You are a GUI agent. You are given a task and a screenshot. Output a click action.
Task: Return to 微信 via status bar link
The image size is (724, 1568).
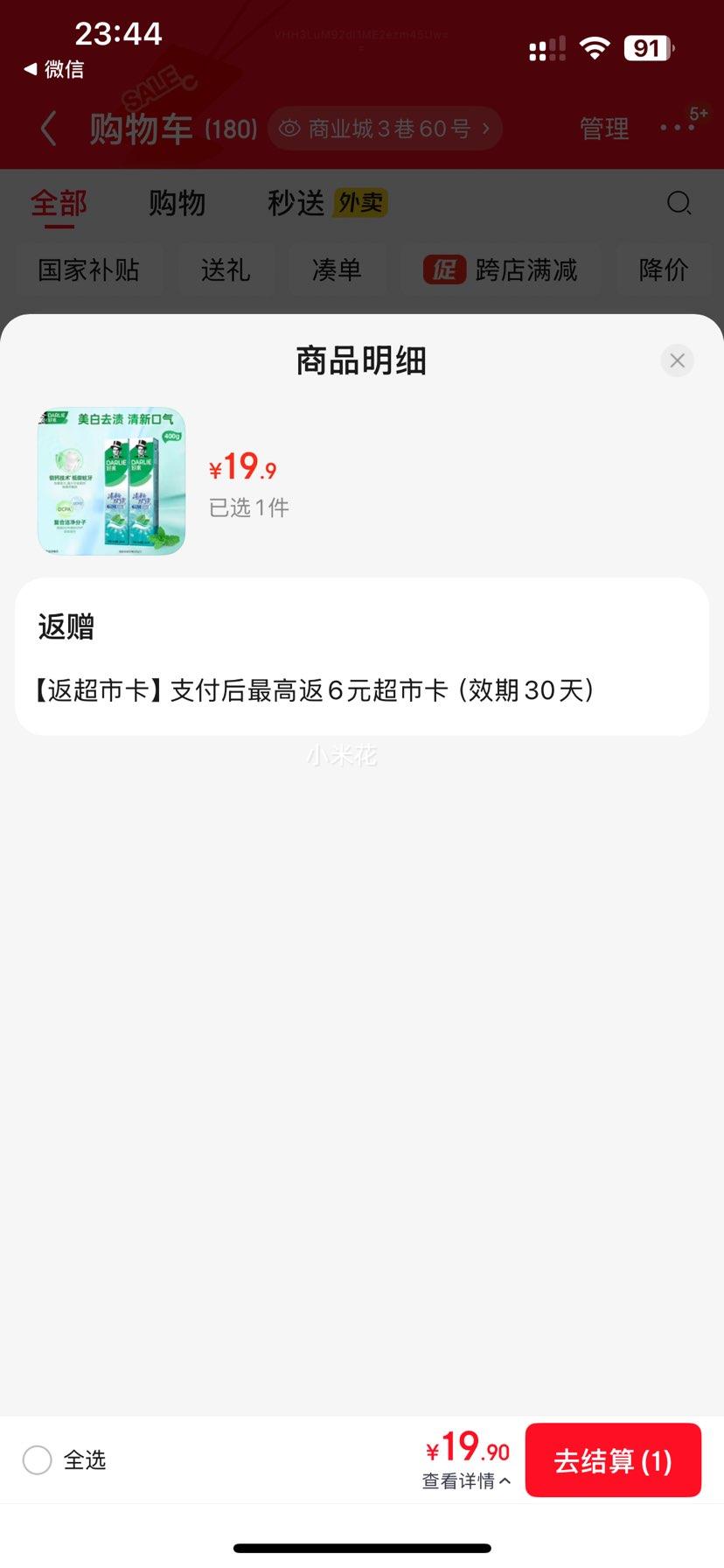(x=54, y=69)
